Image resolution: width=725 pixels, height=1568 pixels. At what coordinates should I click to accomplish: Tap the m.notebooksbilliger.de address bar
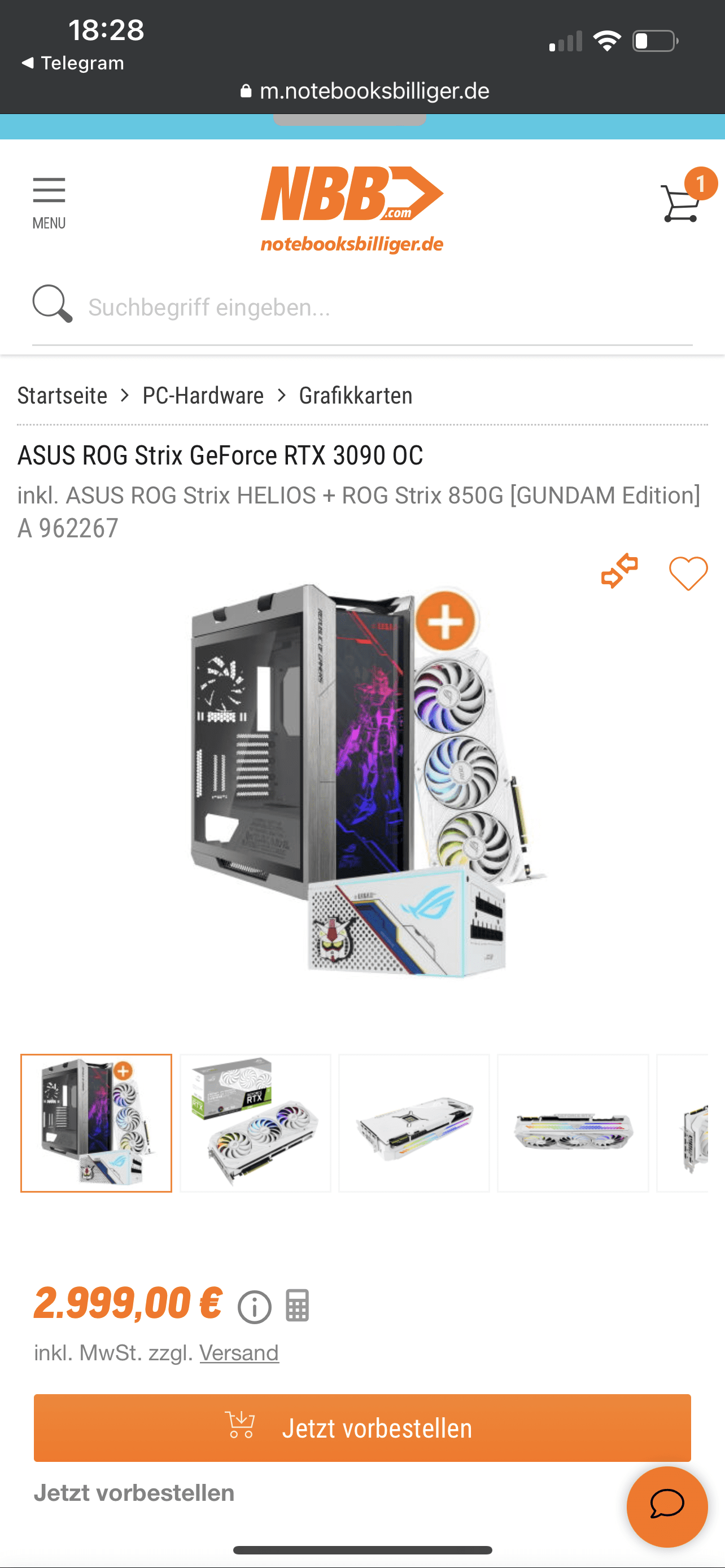pyautogui.click(x=365, y=91)
